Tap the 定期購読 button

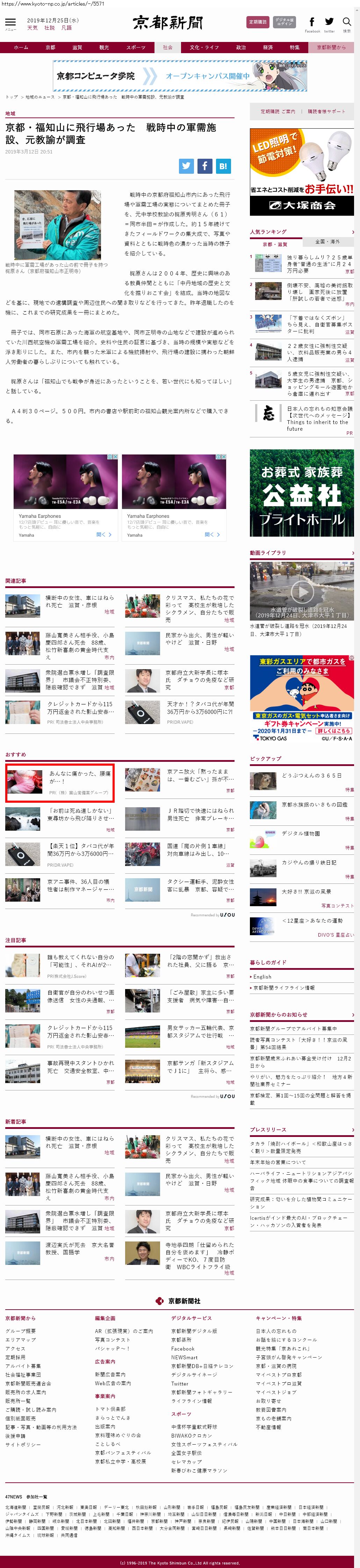[257, 22]
